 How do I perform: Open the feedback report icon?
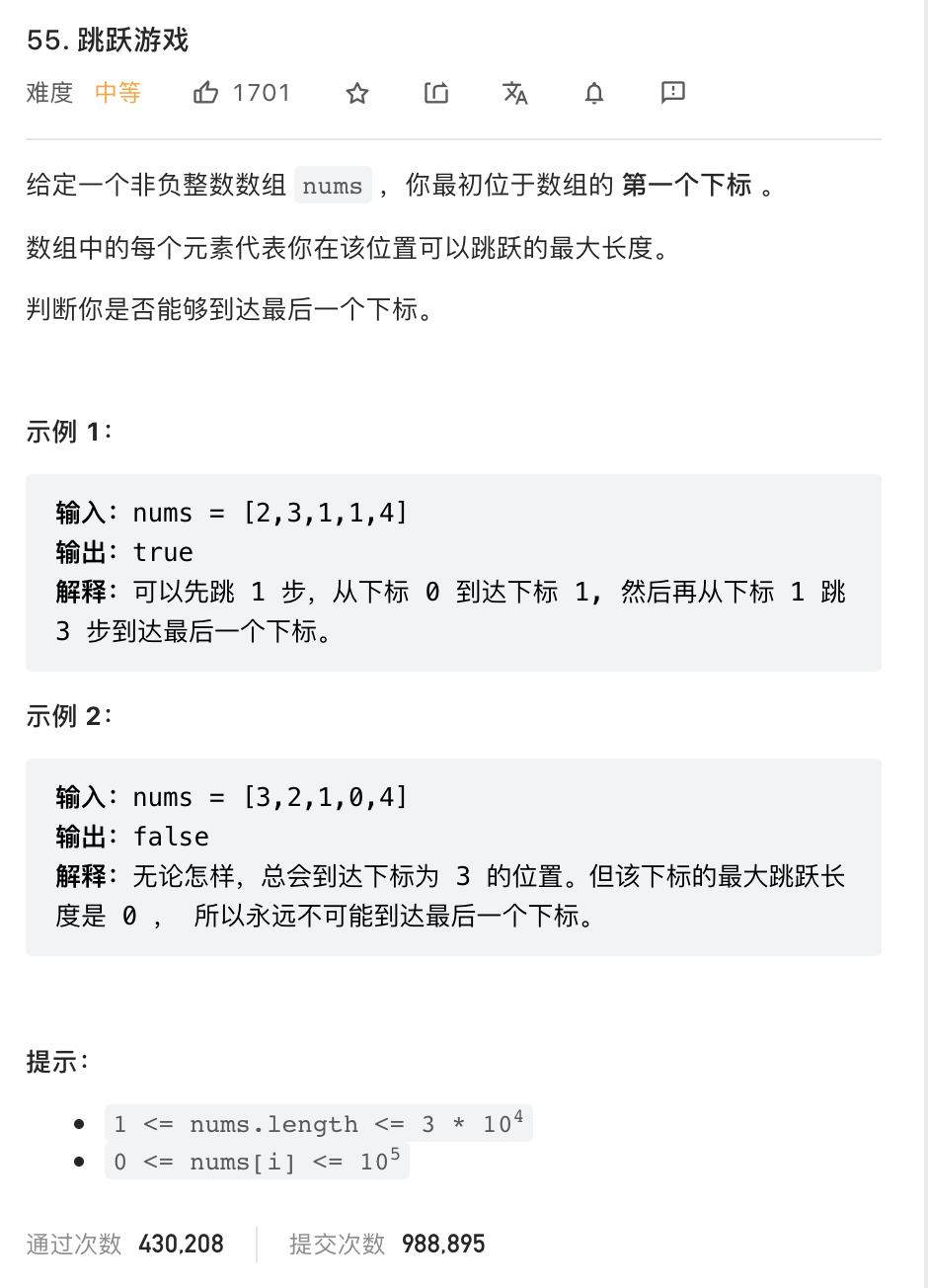673,93
